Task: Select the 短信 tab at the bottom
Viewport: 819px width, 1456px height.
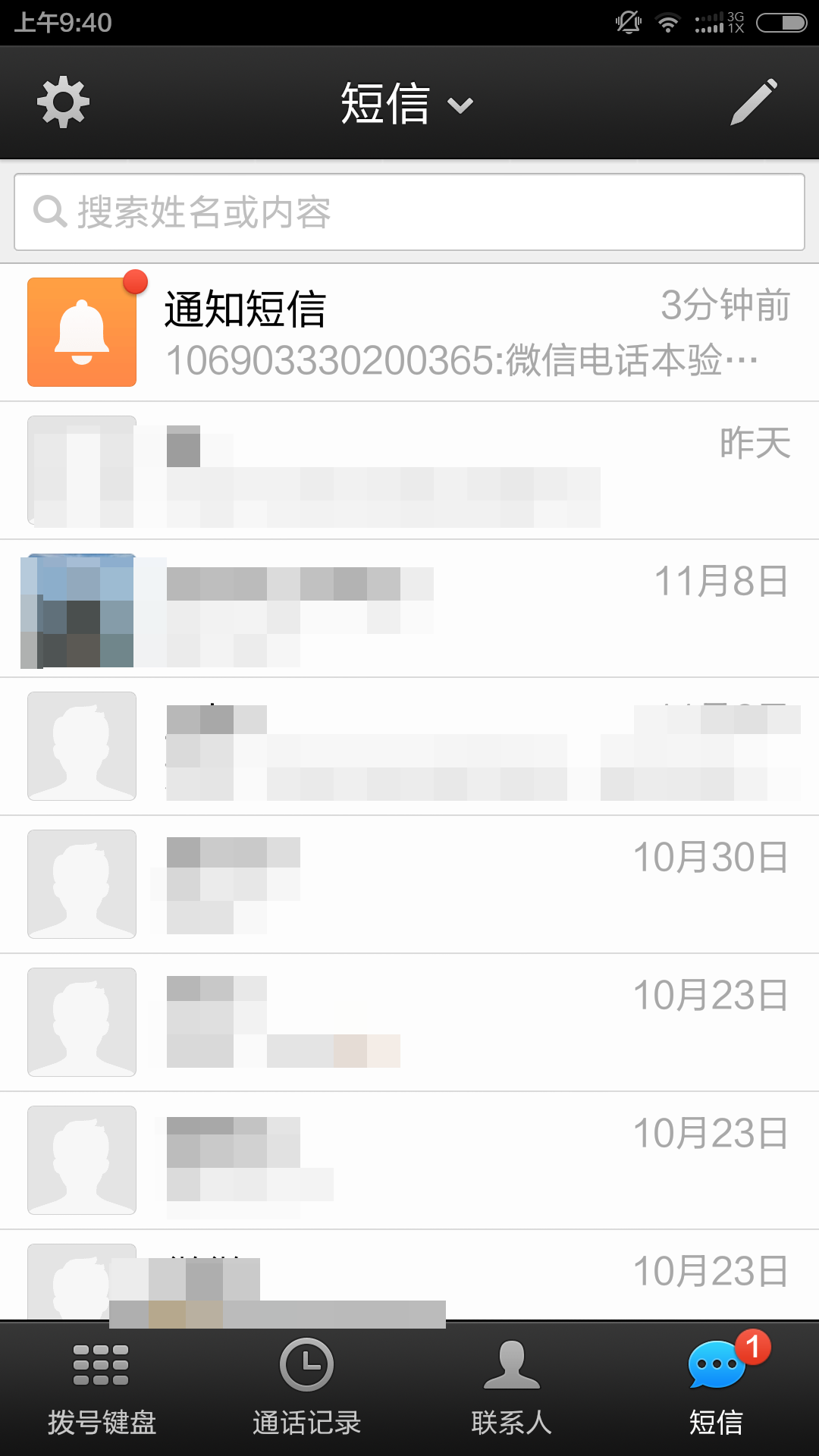Action: click(x=716, y=1389)
